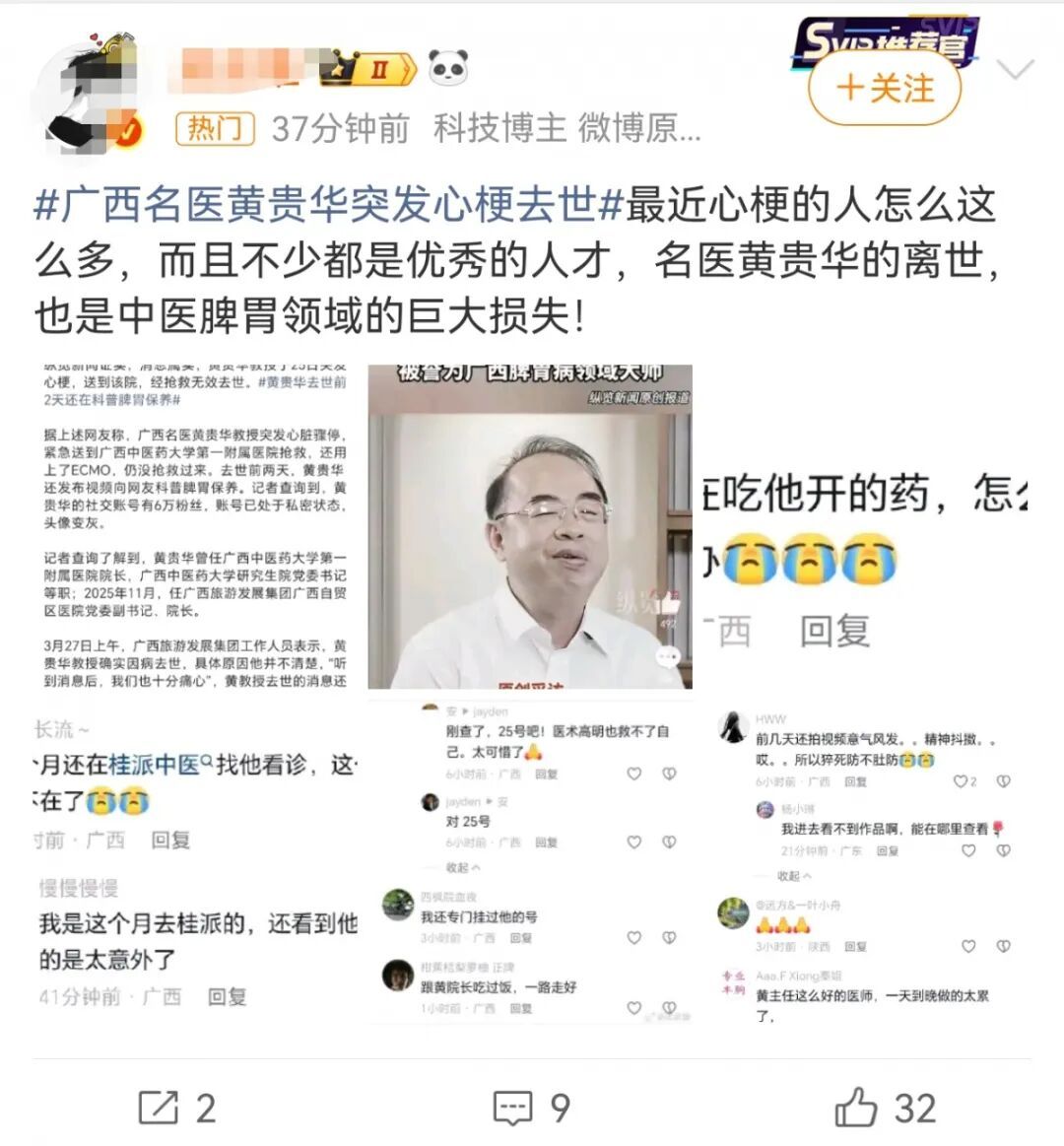Viewport: 1064px width, 1146px height.
Task: Expand the post options chevron
Action: 1015,70
